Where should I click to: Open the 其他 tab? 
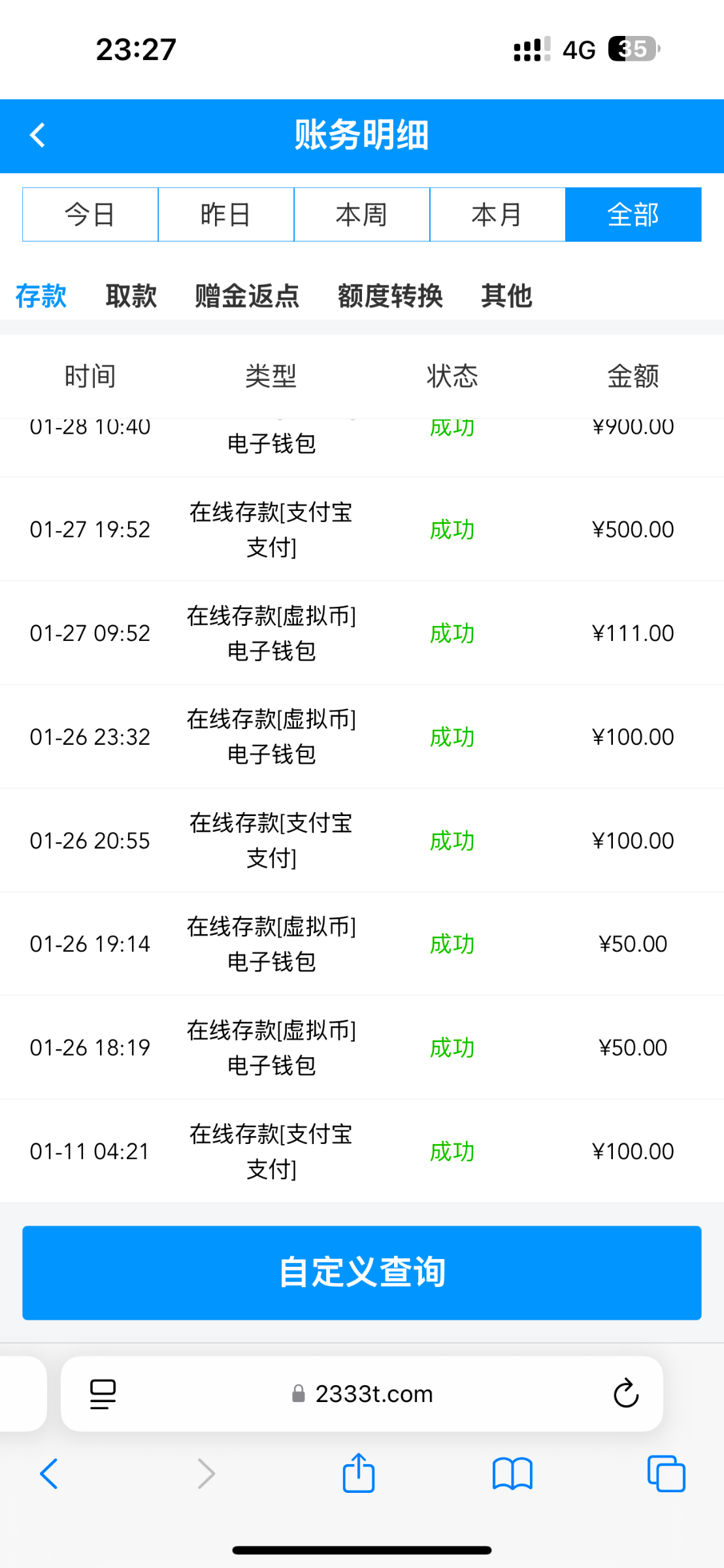506,296
